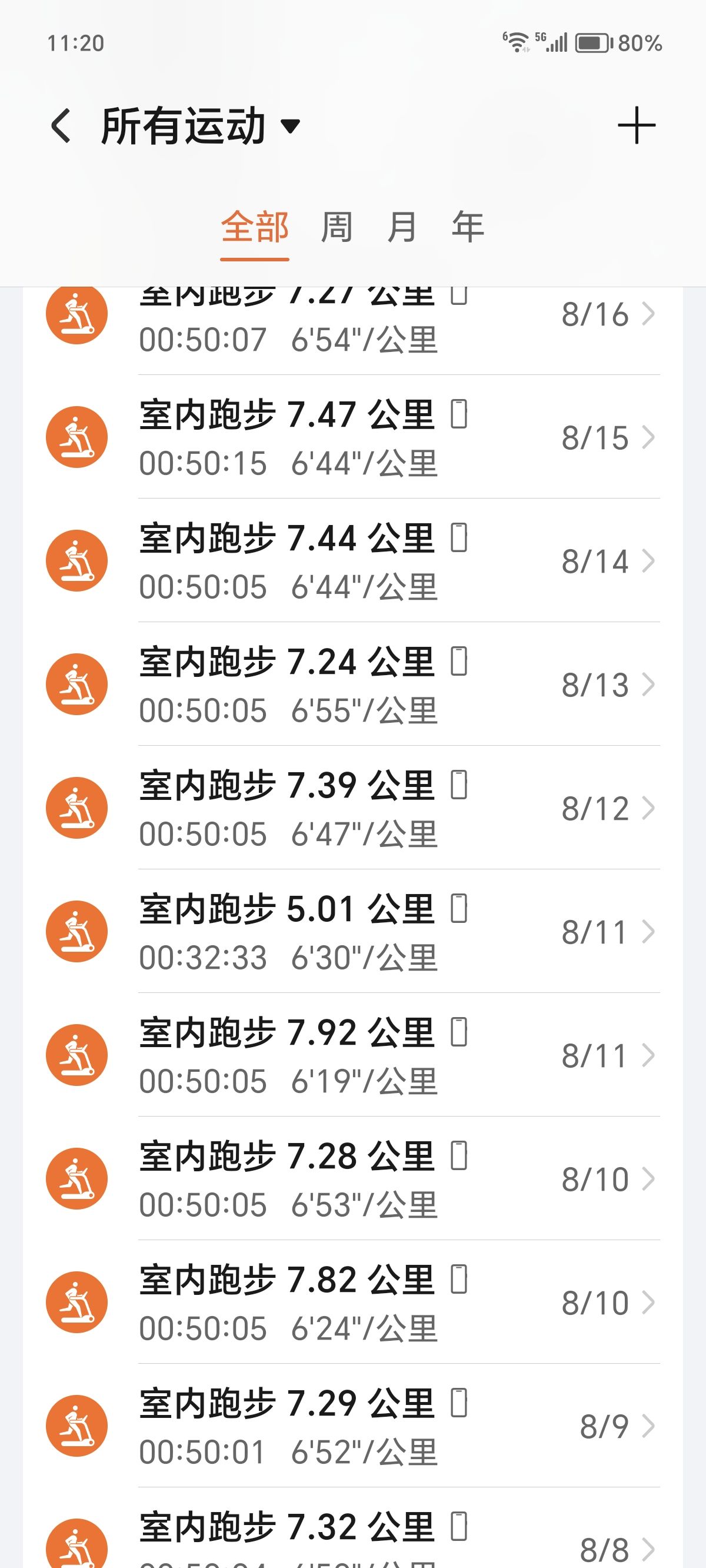Switch to the 年 tab
This screenshot has width=706, height=1568.
click(467, 228)
